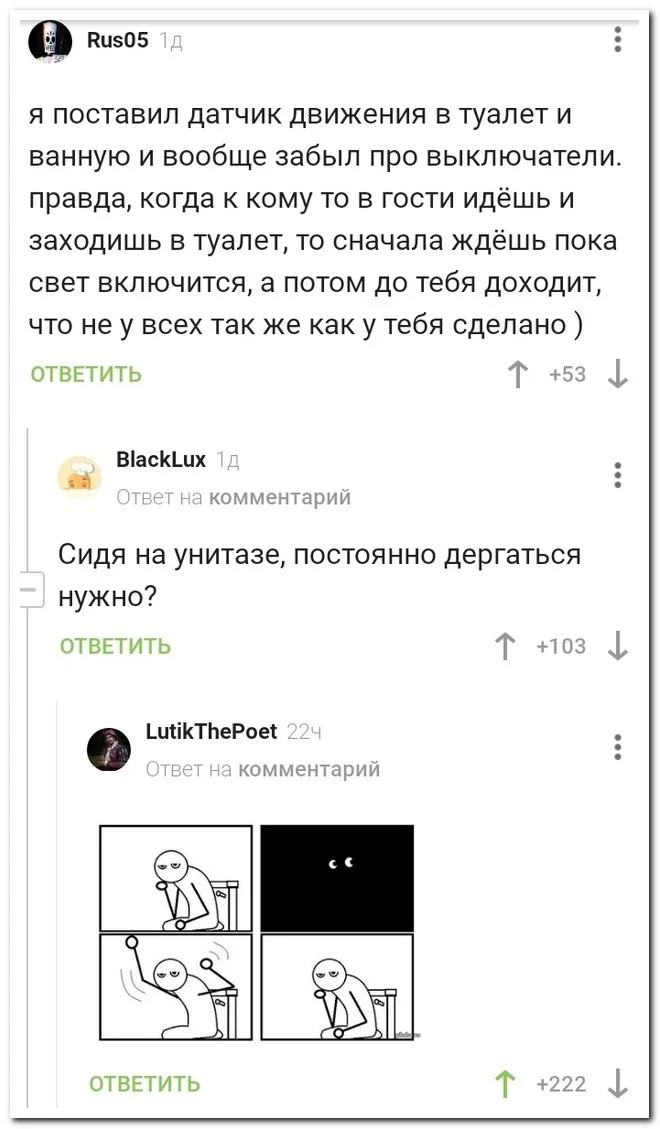660x1129 pixels.
Task: Open the overflow menu on BlackLux's comment
Action: [x=618, y=474]
